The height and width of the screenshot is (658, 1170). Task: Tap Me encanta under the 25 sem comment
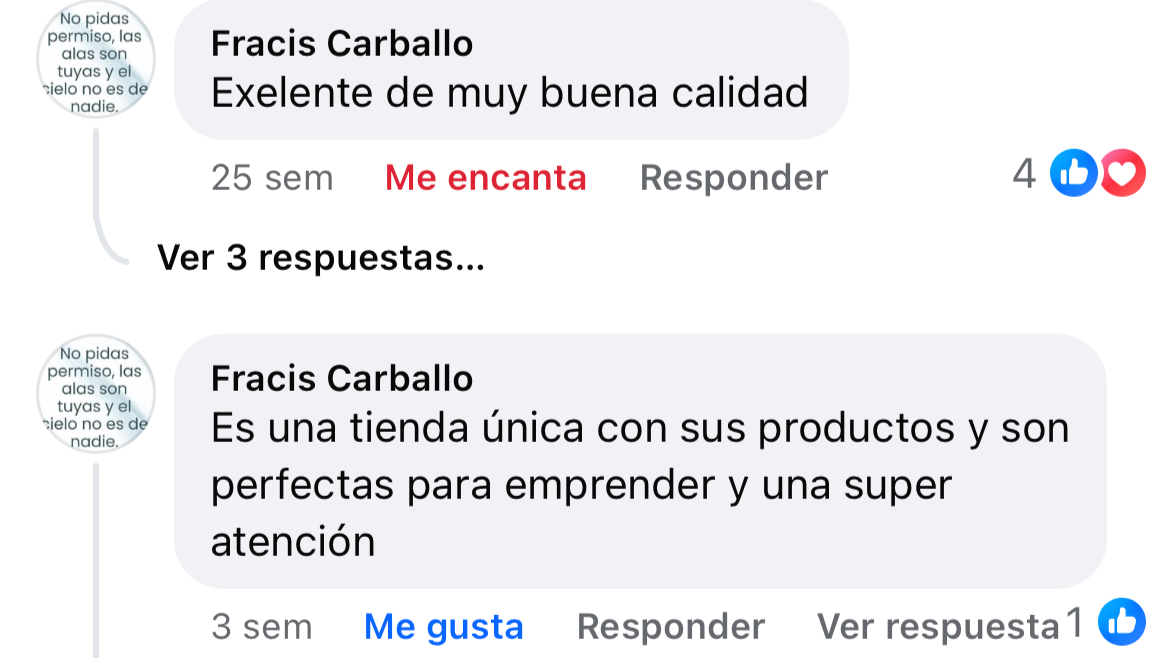[x=485, y=178]
